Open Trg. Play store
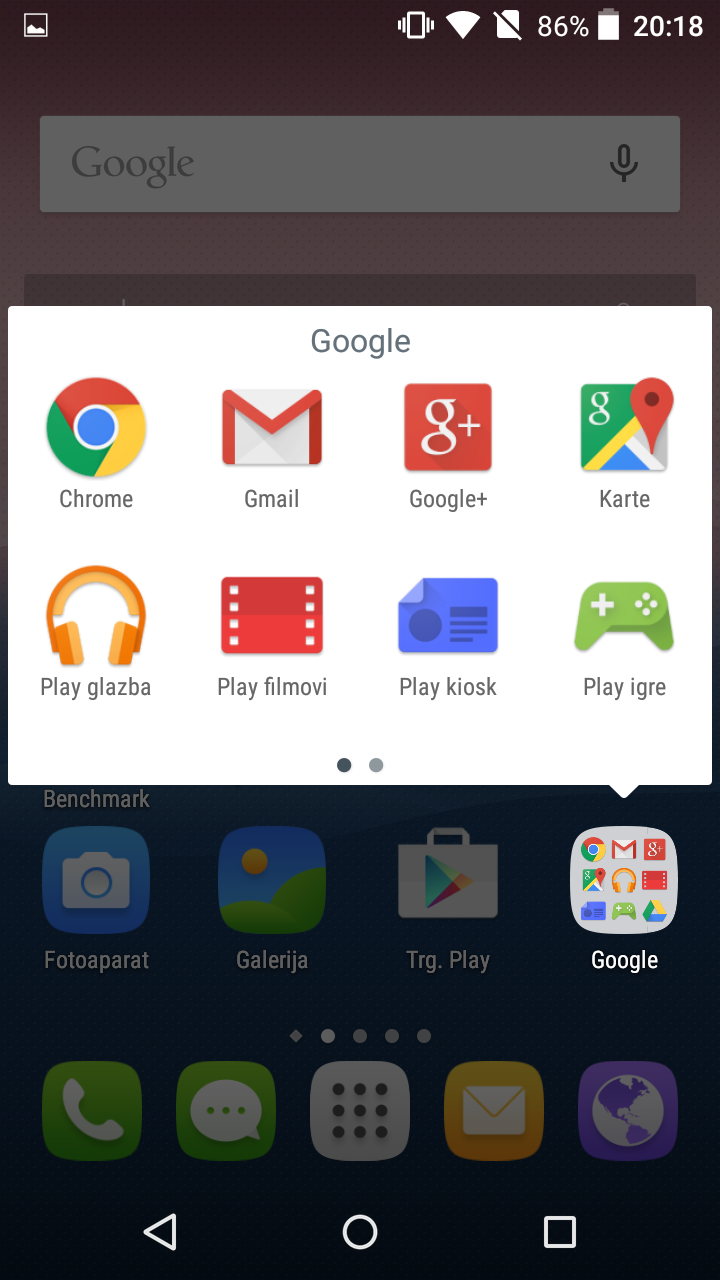This screenshot has width=720, height=1280. pyautogui.click(x=448, y=880)
